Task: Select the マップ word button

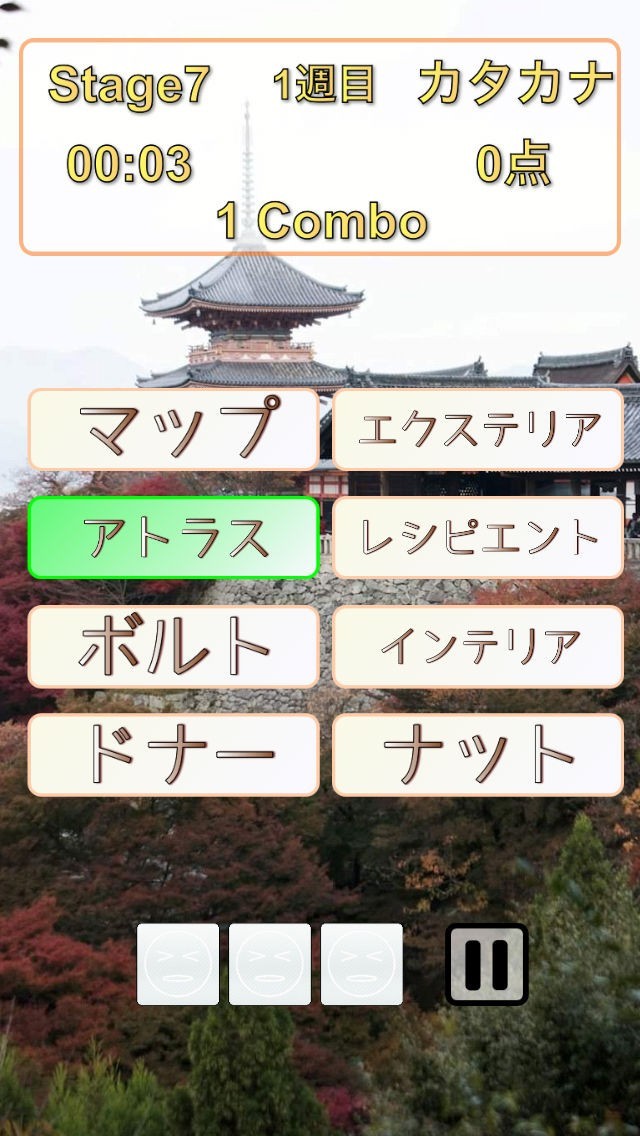Action: pos(174,430)
